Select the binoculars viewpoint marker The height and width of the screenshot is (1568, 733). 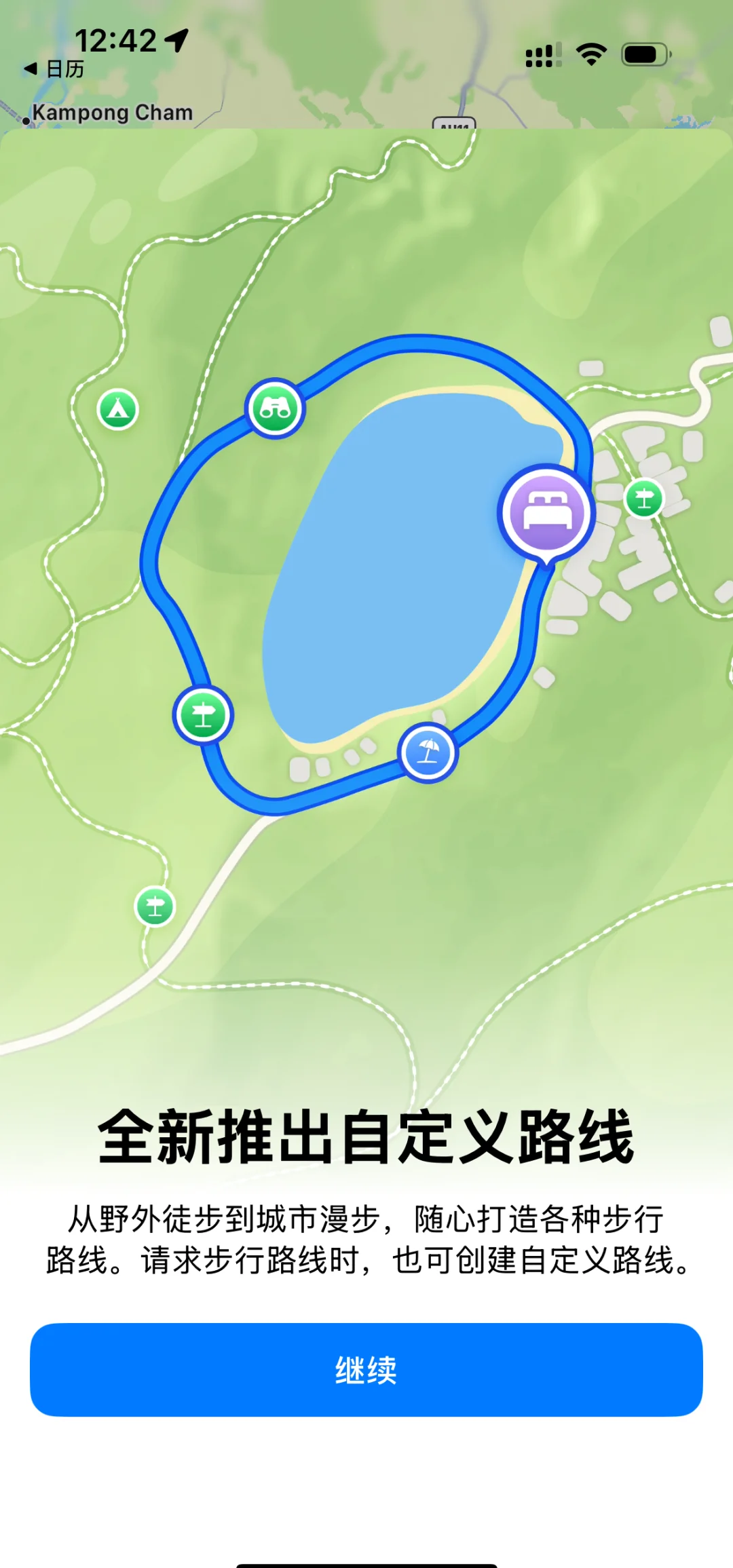tap(275, 407)
